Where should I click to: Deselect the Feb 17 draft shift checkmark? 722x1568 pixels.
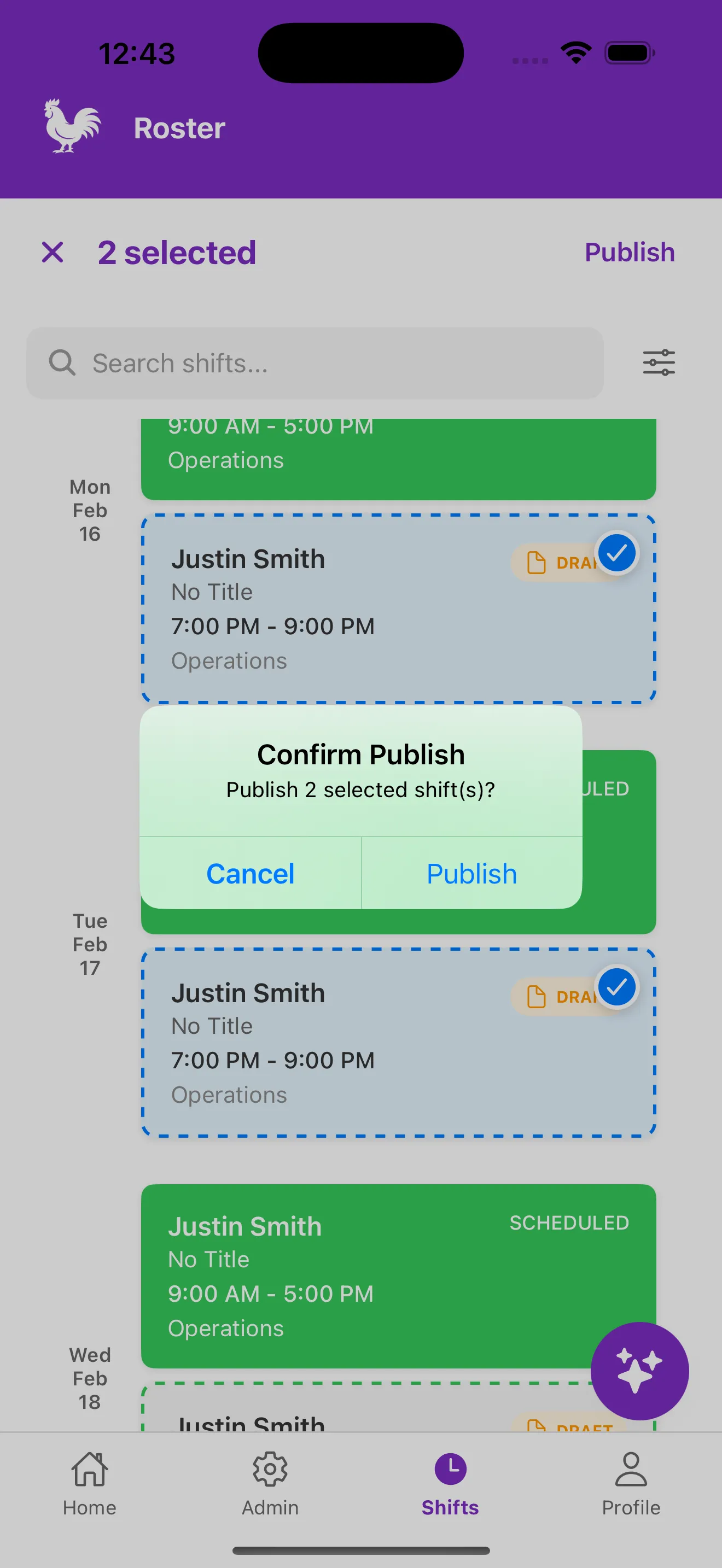(x=618, y=987)
